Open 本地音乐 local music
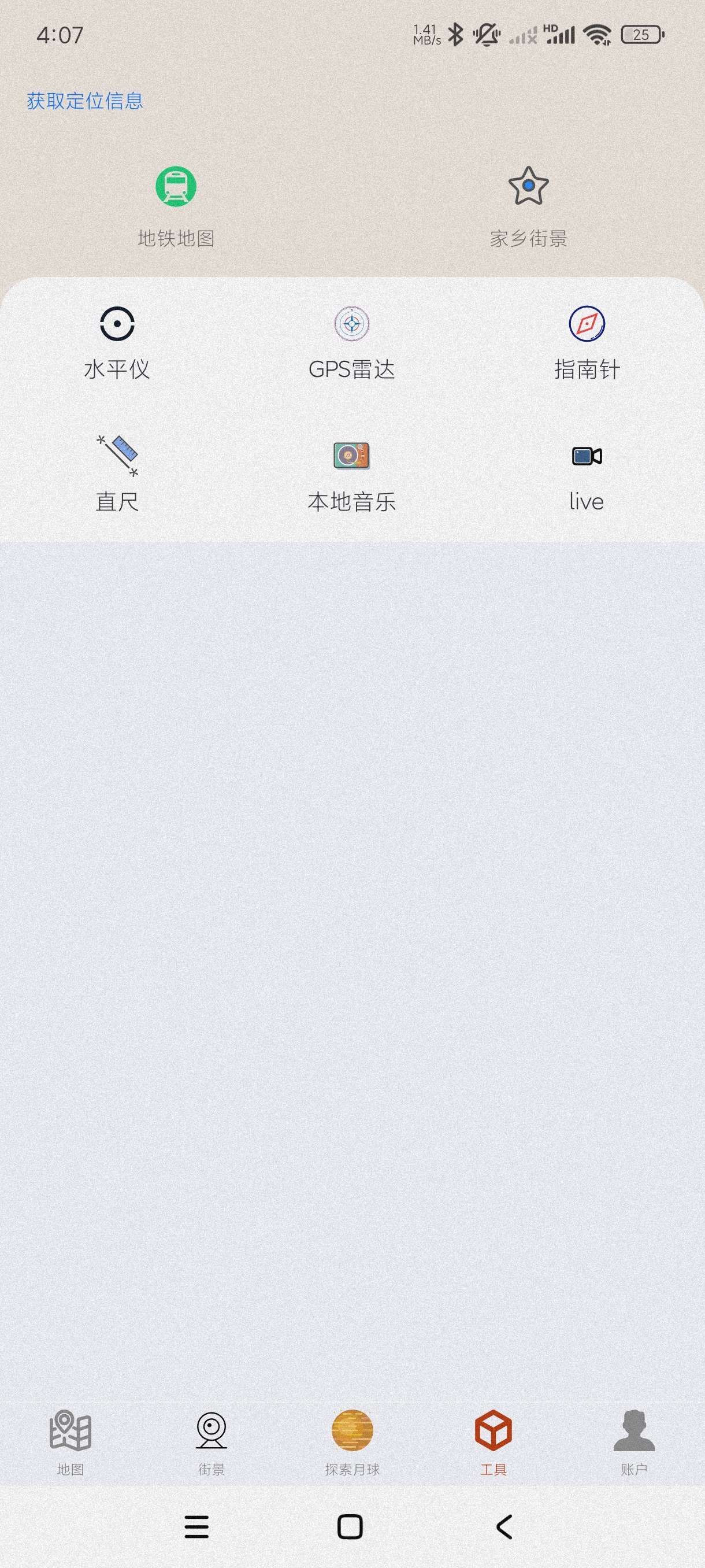Viewport: 705px width, 1568px height. (x=351, y=477)
